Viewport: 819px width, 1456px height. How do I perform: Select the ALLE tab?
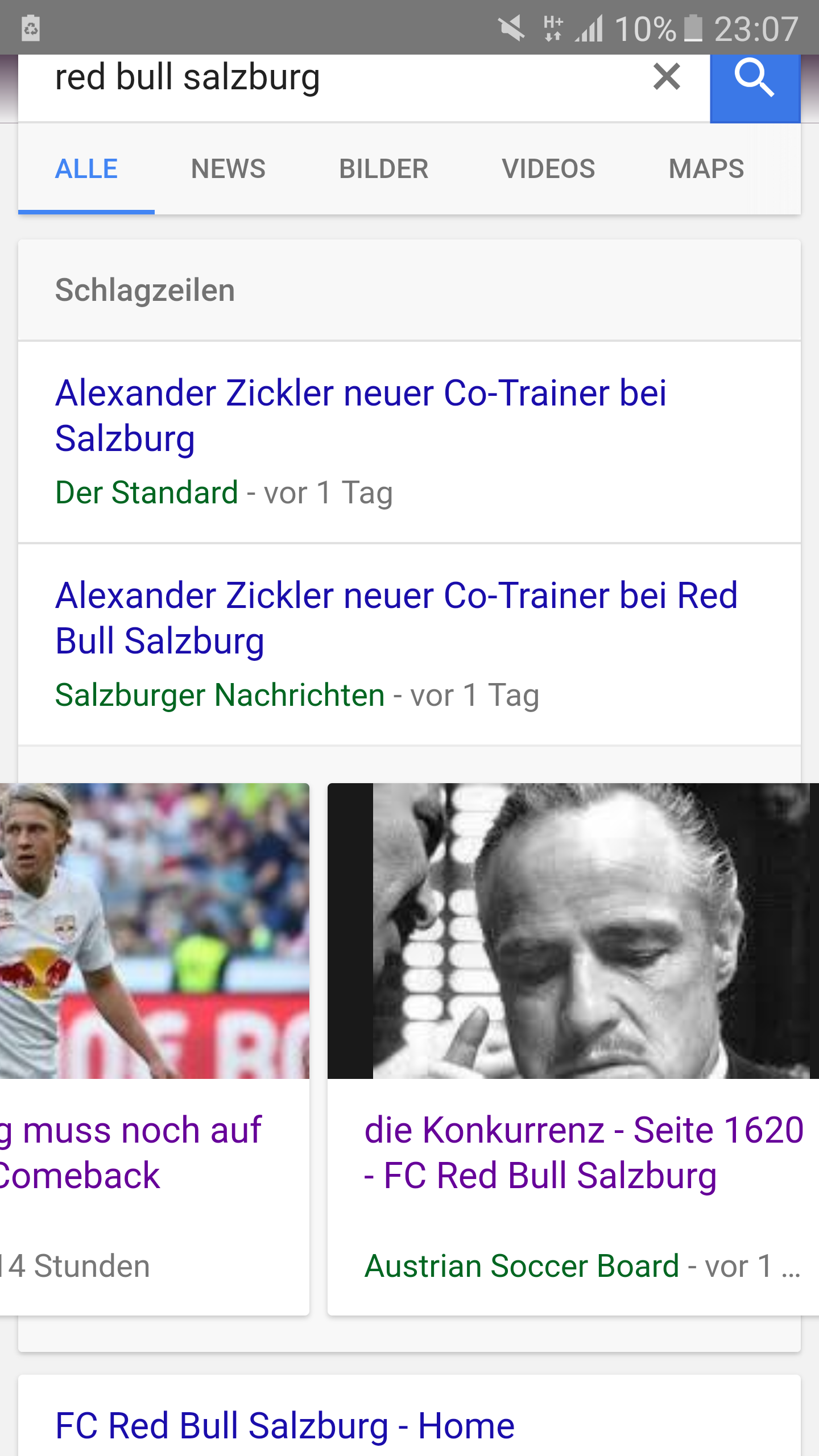pyautogui.click(x=86, y=169)
